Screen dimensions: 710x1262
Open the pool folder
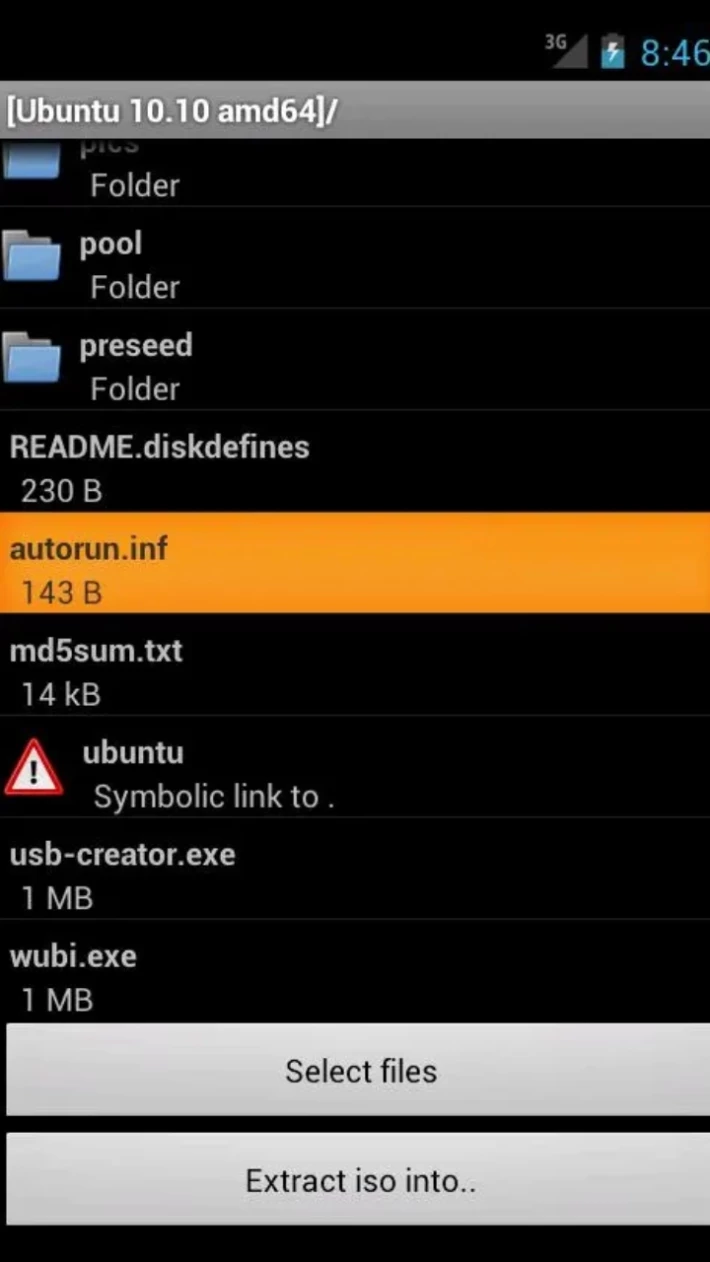pyautogui.click(x=355, y=258)
